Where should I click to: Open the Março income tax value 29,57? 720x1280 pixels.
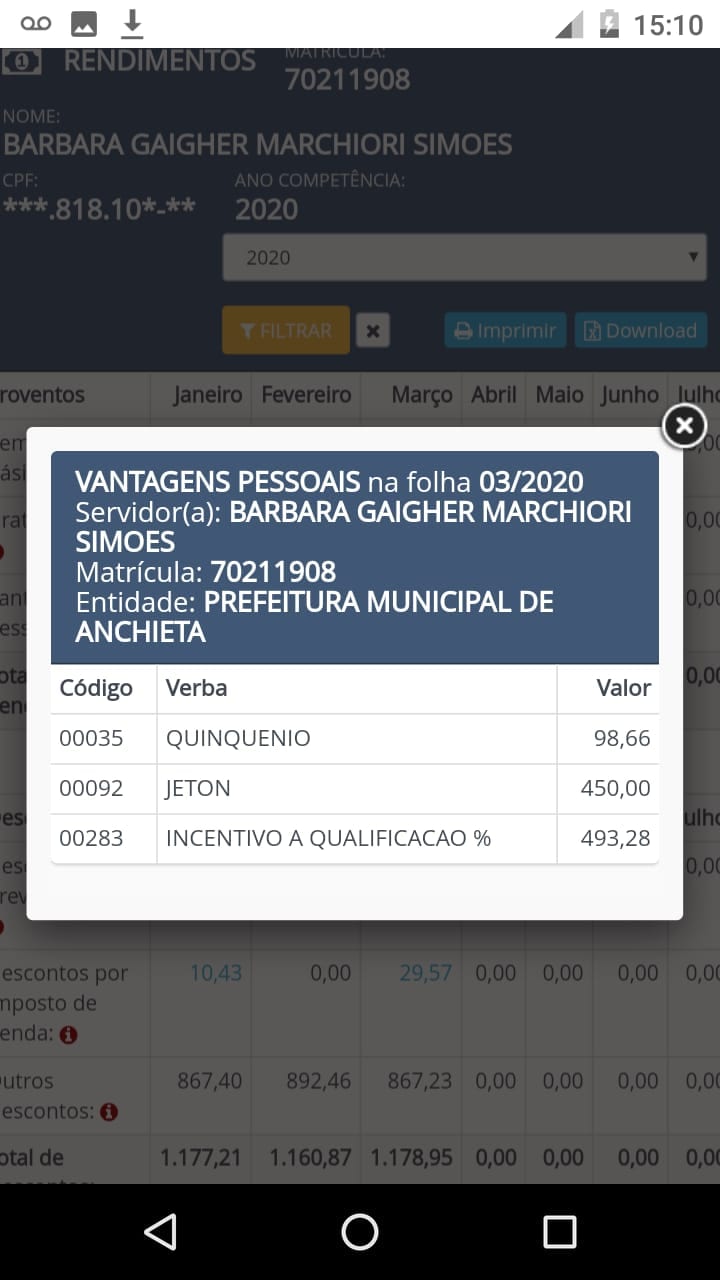point(426,973)
